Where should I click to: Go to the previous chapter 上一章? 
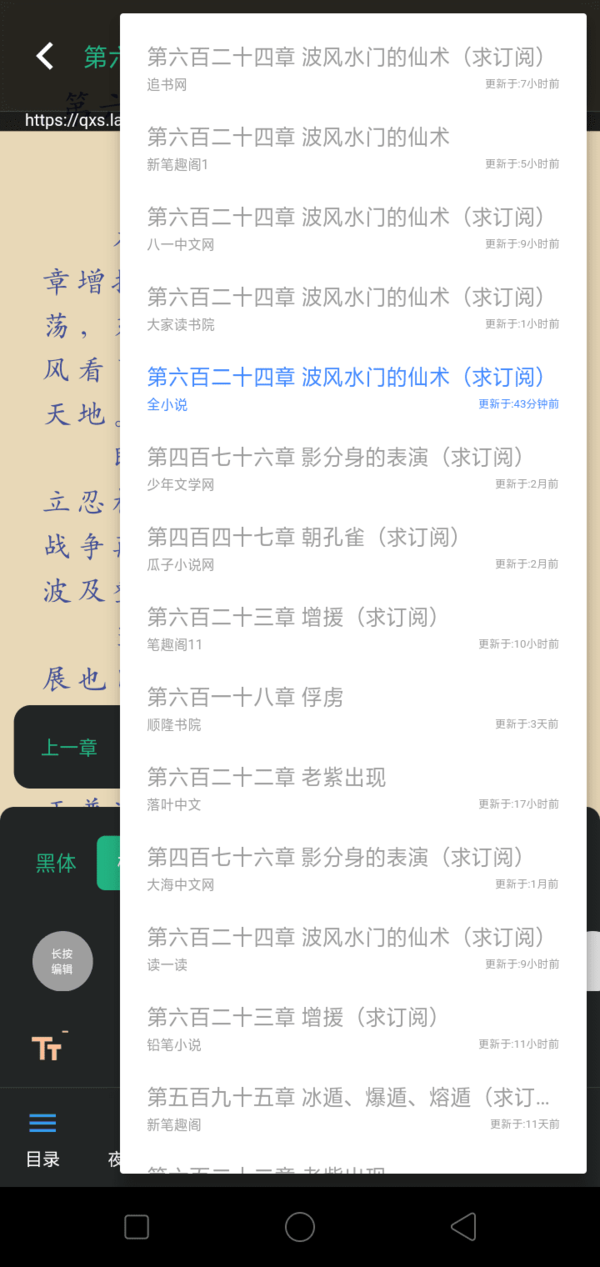point(68,748)
